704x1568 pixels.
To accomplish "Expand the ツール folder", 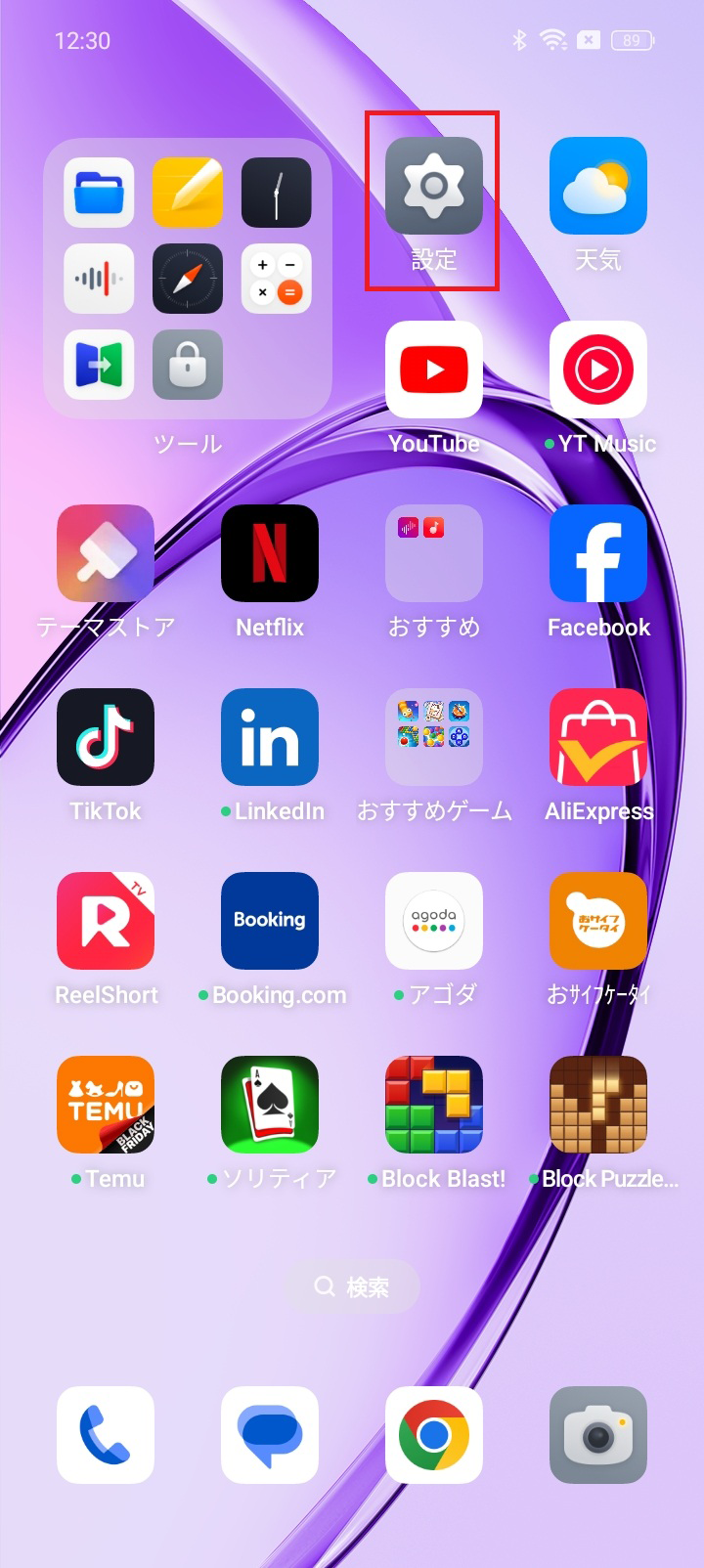I will pos(187,281).
